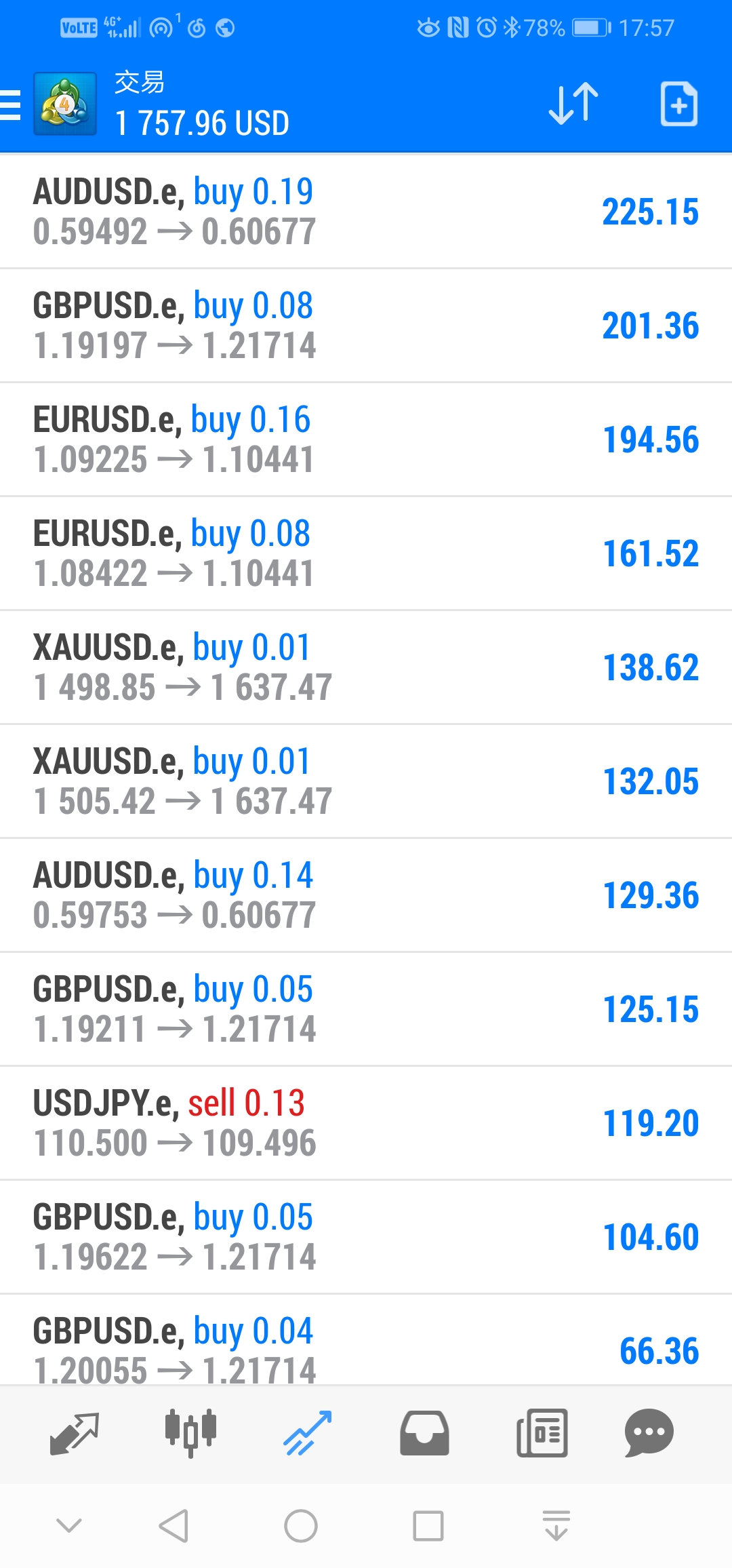Open GBPUSD.e position with profit 104.60
This screenshot has width=732, height=1568.
pos(366,1237)
